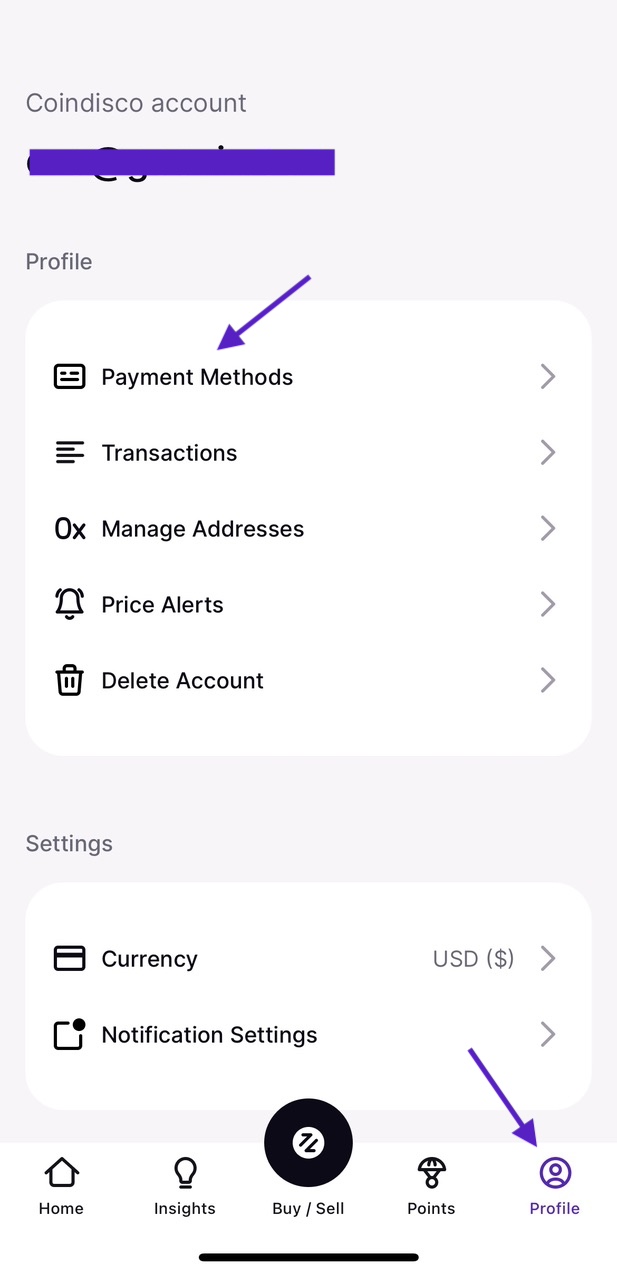The image size is (617, 1274).
Task: Open Notification Settings
Action: point(308,1035)
